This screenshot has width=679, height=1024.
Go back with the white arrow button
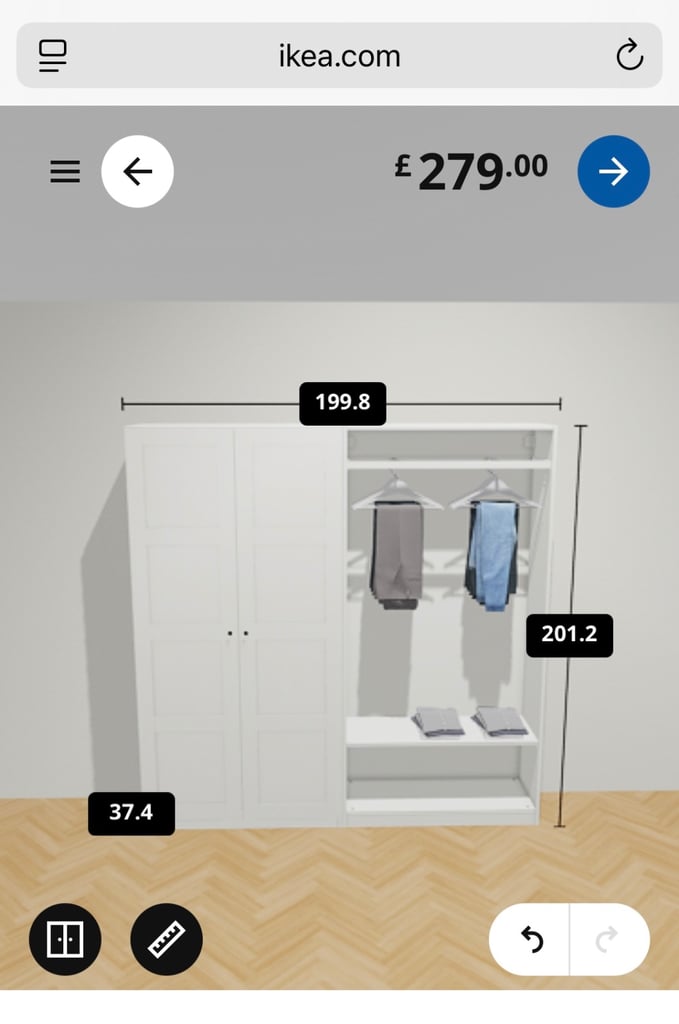pos(138,172)
